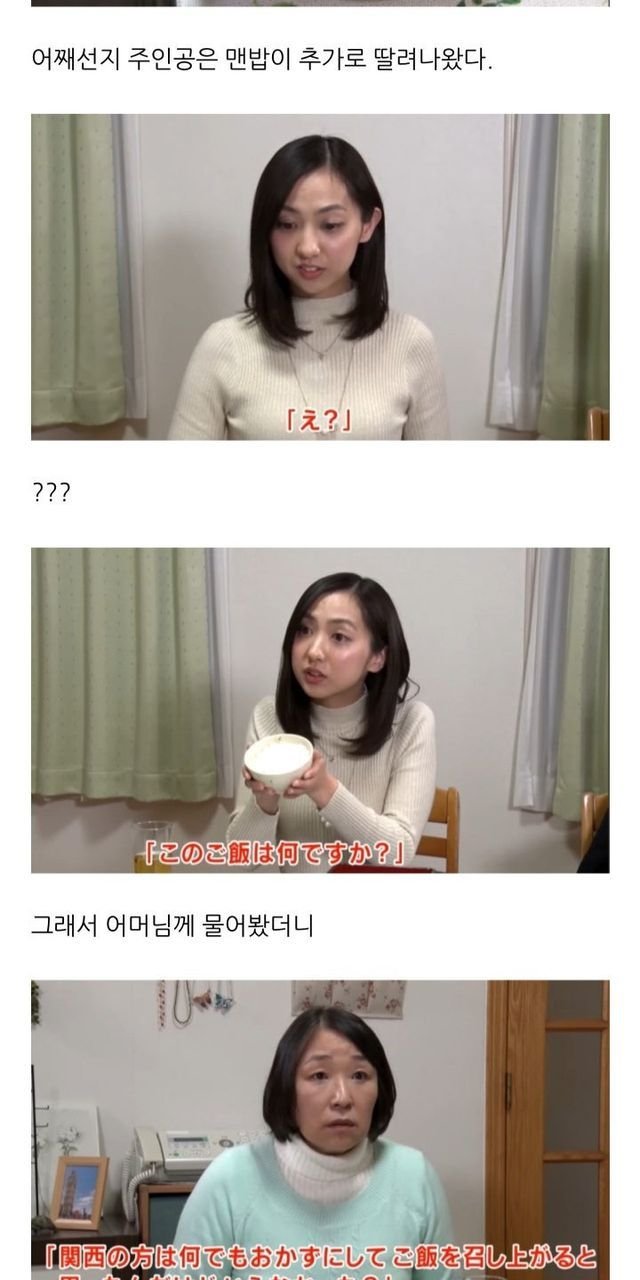Viewport: 640px width, 1280px height.
Task: Open the image captioned「え?」
Action: point(320,277)
